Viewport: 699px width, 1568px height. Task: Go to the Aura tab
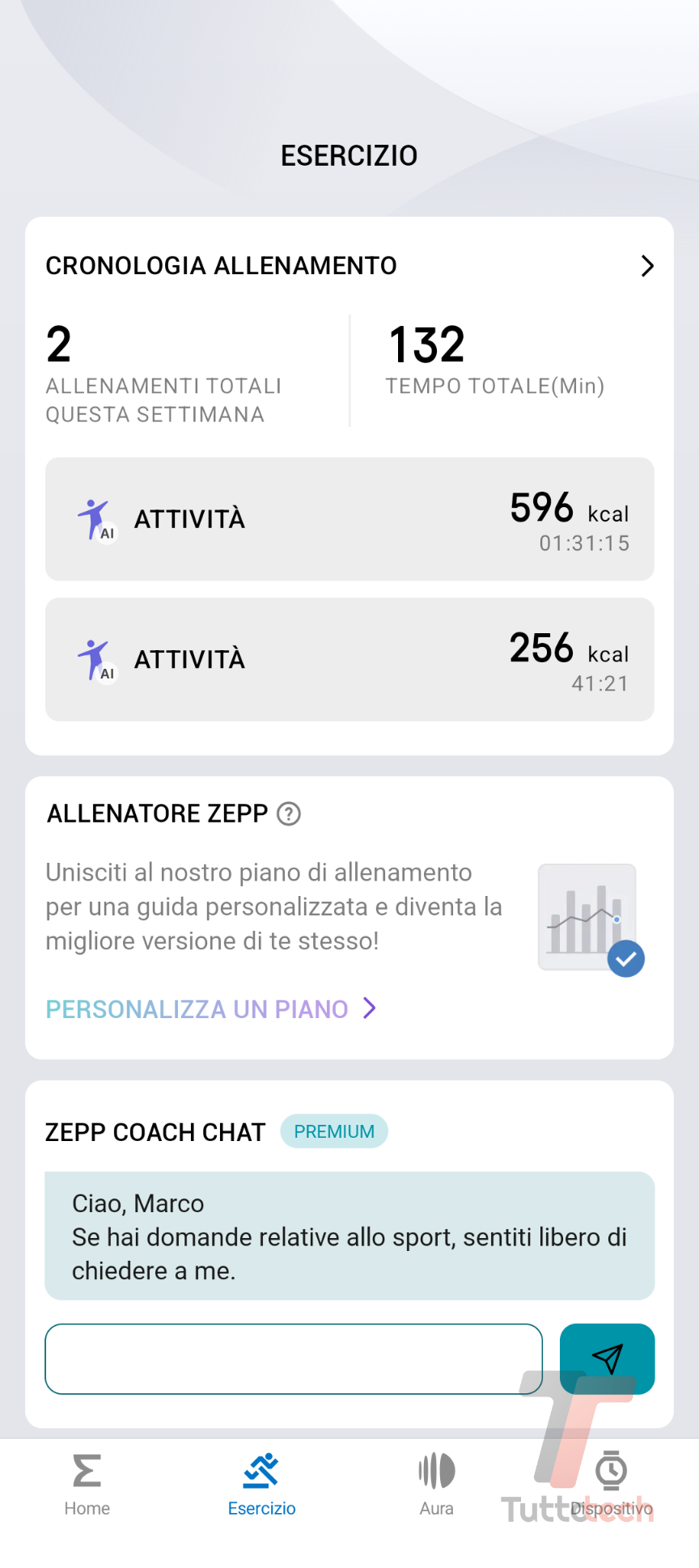(437, 1485)
